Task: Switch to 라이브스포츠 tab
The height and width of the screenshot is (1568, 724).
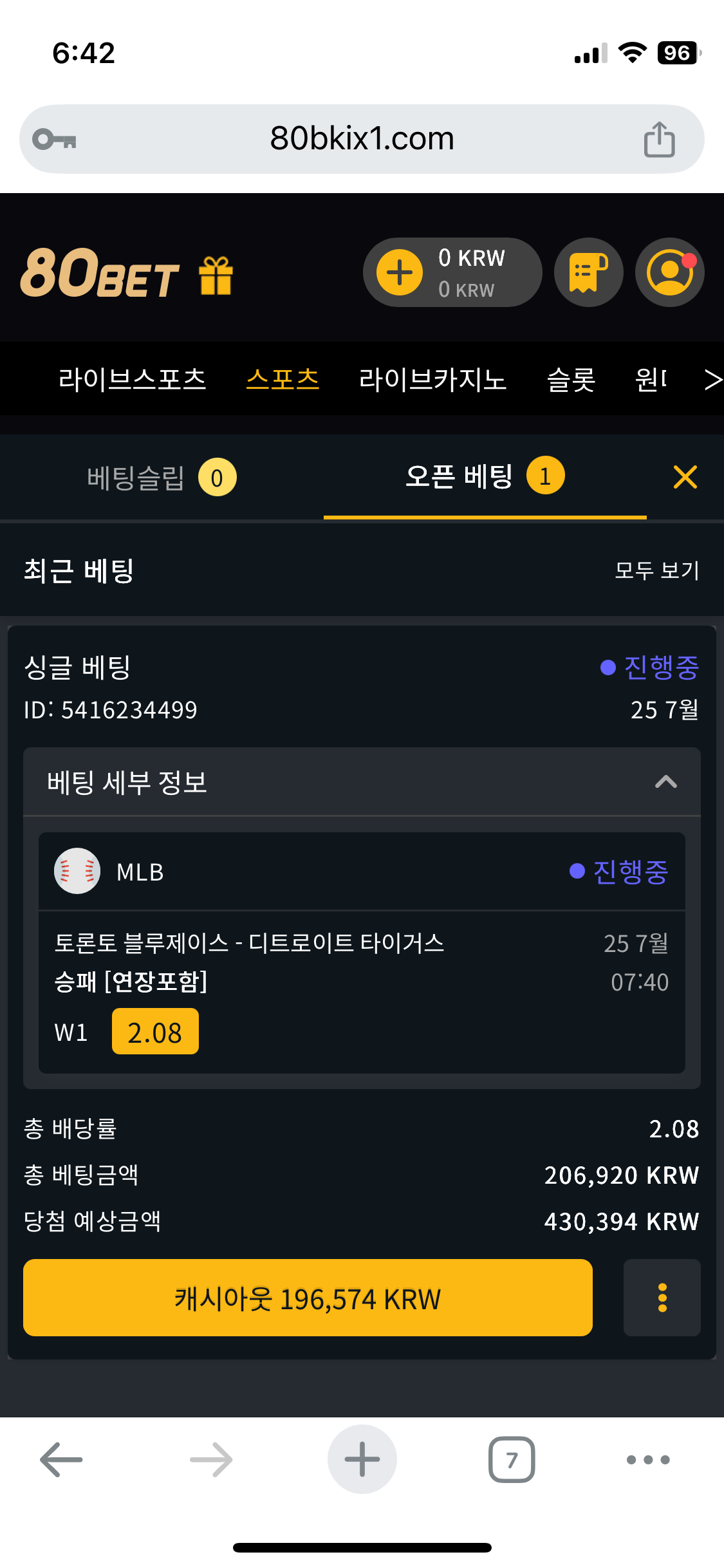Action: [132, 379]
